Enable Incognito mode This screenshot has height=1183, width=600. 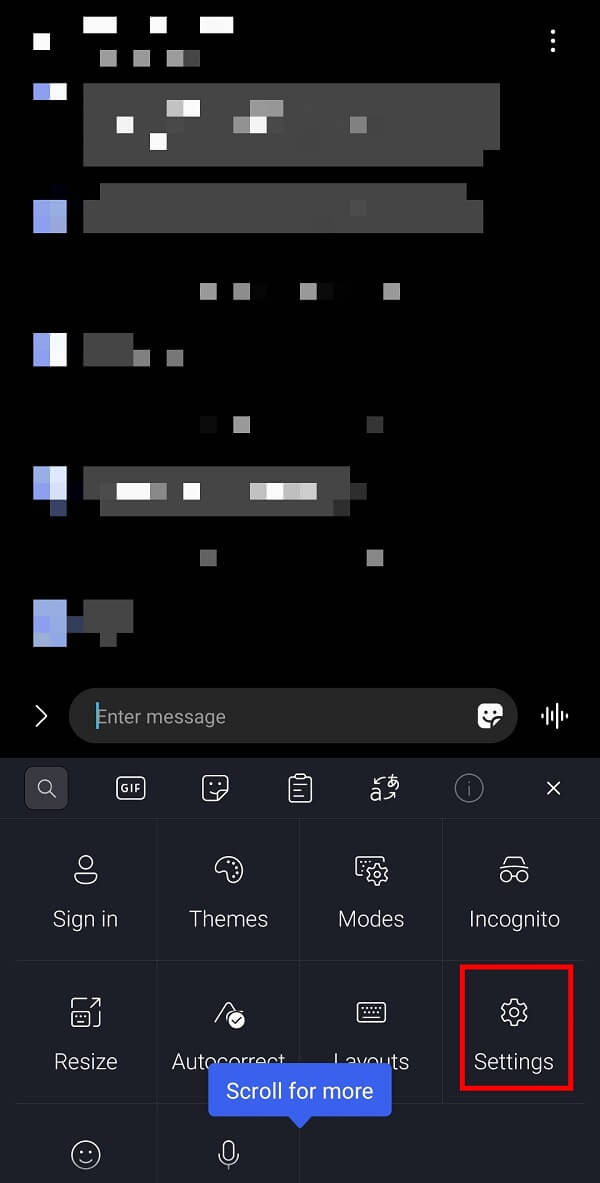514,891
